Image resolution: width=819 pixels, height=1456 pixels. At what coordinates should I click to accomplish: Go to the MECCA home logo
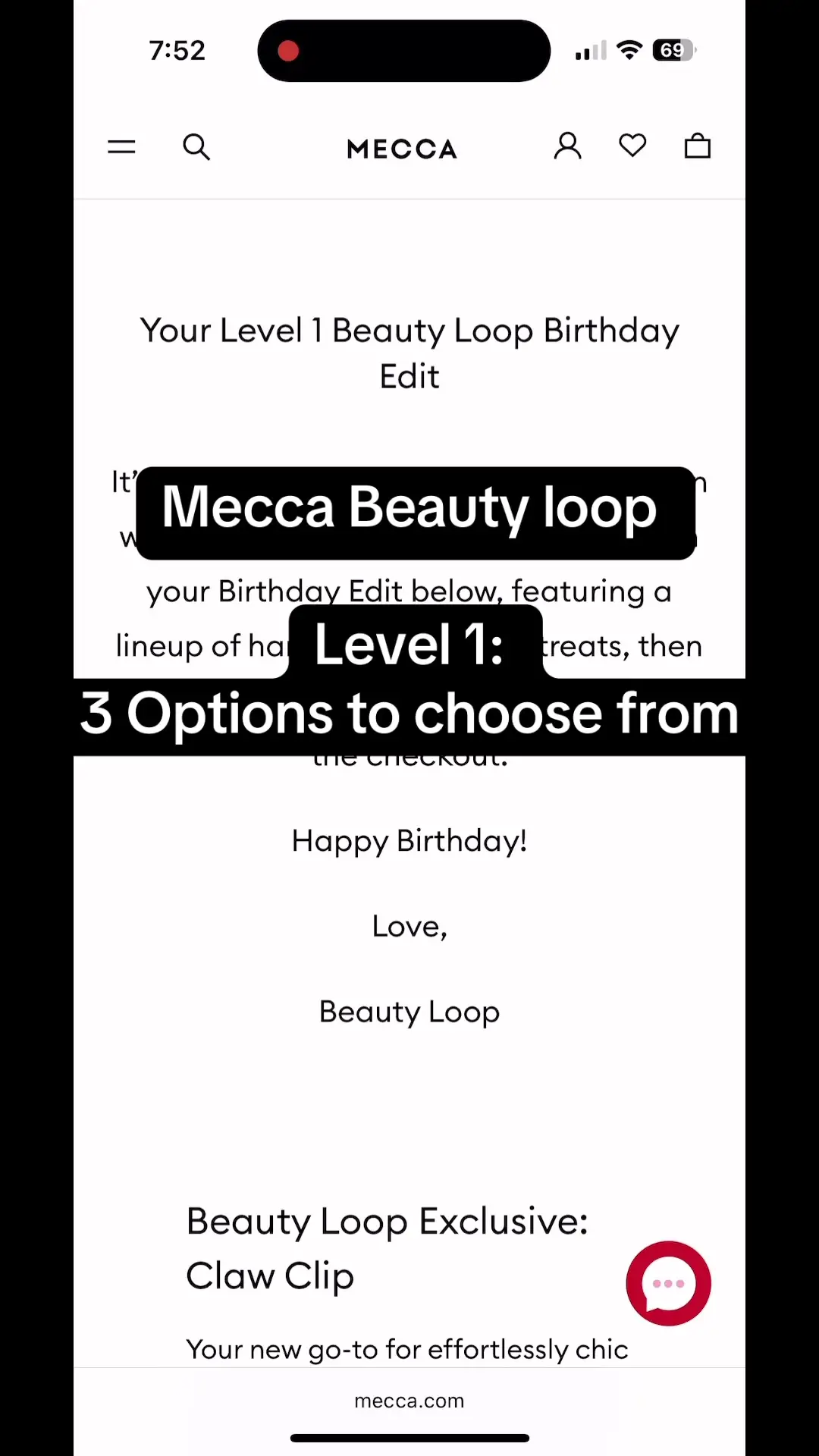(402, 149)
